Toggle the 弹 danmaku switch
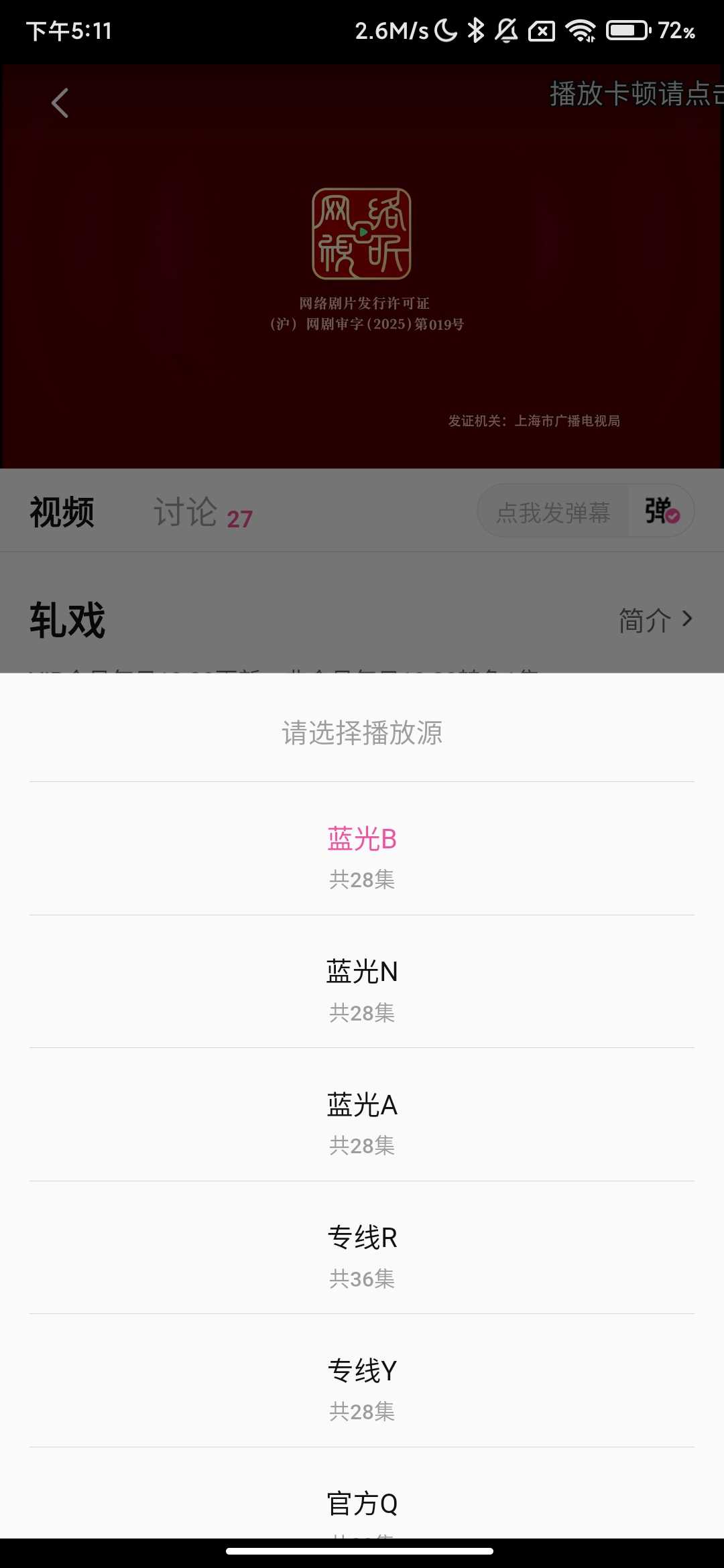724x1568 pixels. (661, 511)
